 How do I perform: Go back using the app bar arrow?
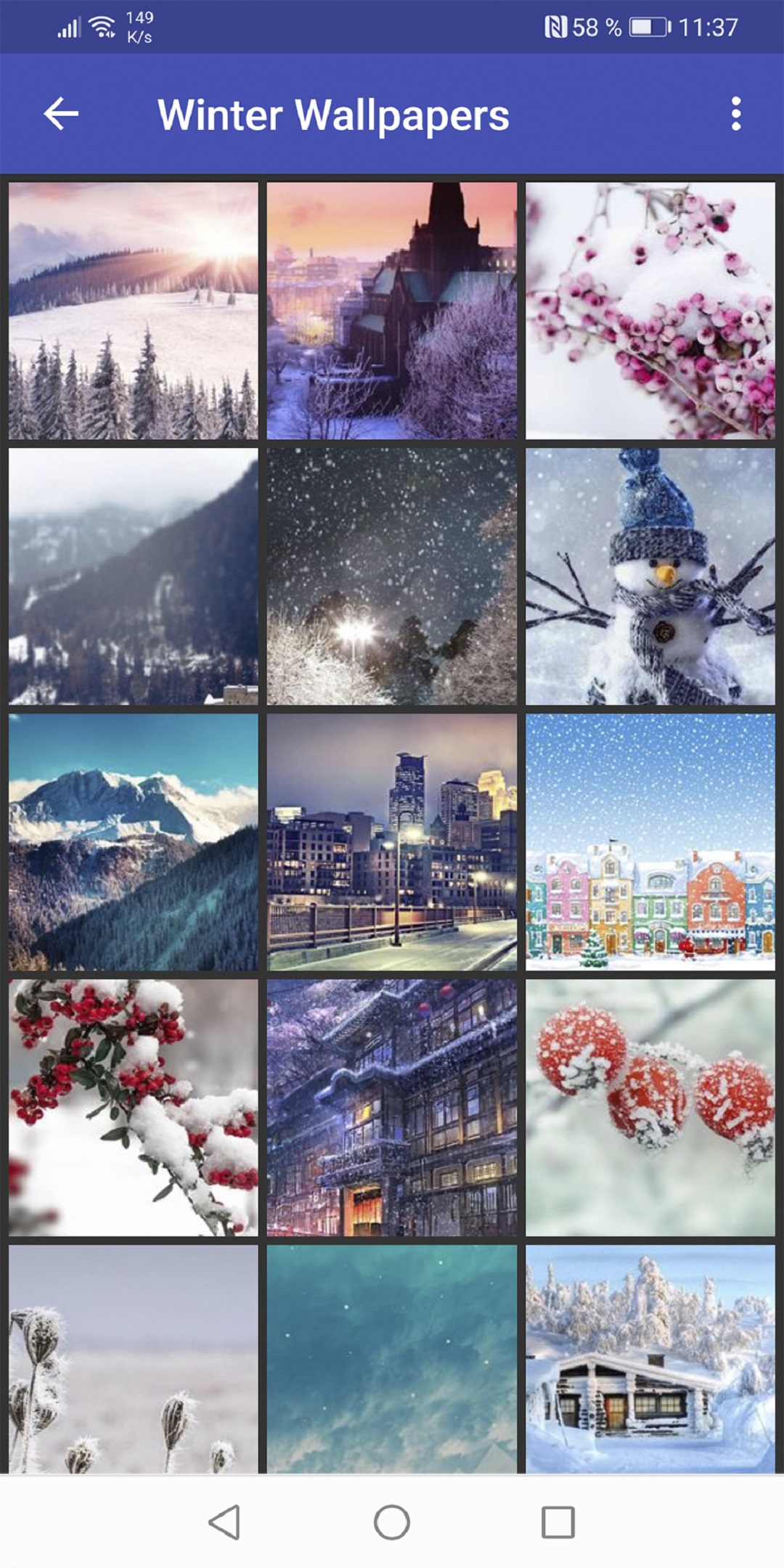pyautogui.click(x=61, y=114)
